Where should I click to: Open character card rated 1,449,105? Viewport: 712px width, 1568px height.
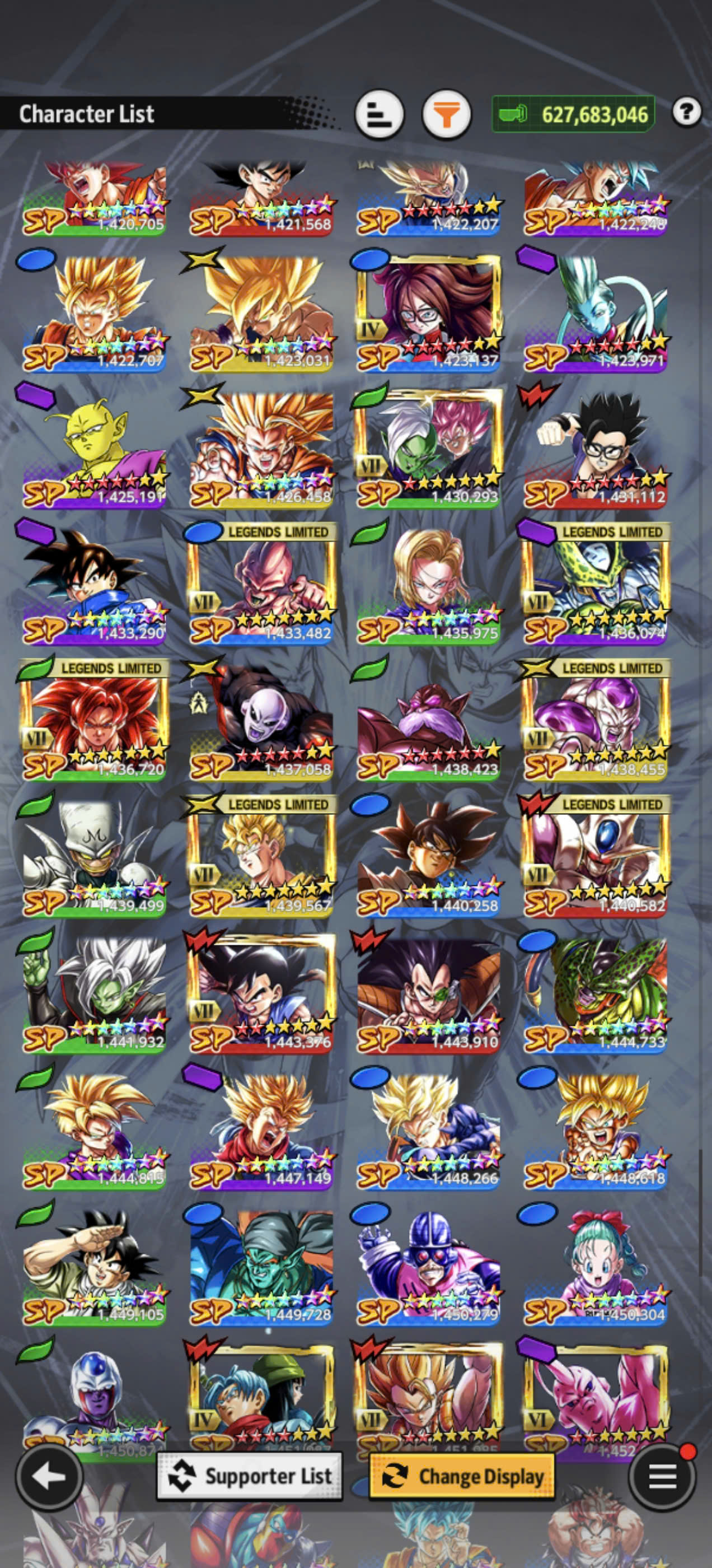pos(95,1265)
